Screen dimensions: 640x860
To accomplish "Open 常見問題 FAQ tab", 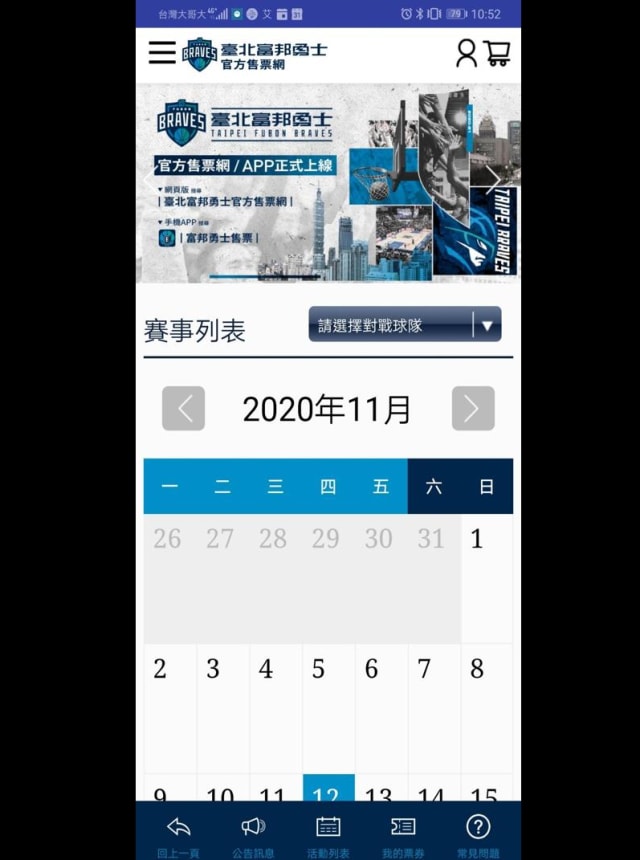I will [x=479, y=833].
